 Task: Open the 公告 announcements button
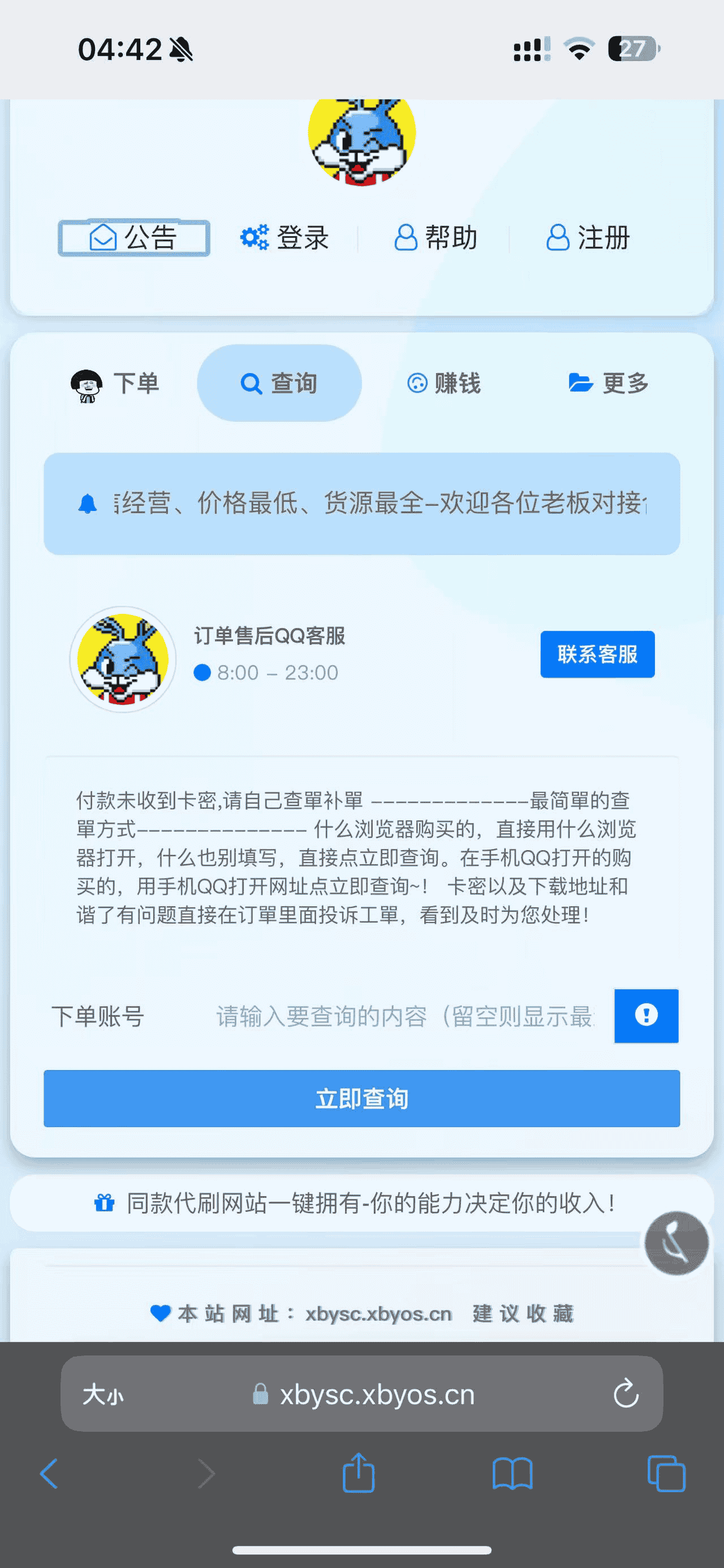click(x=134, y=237)
